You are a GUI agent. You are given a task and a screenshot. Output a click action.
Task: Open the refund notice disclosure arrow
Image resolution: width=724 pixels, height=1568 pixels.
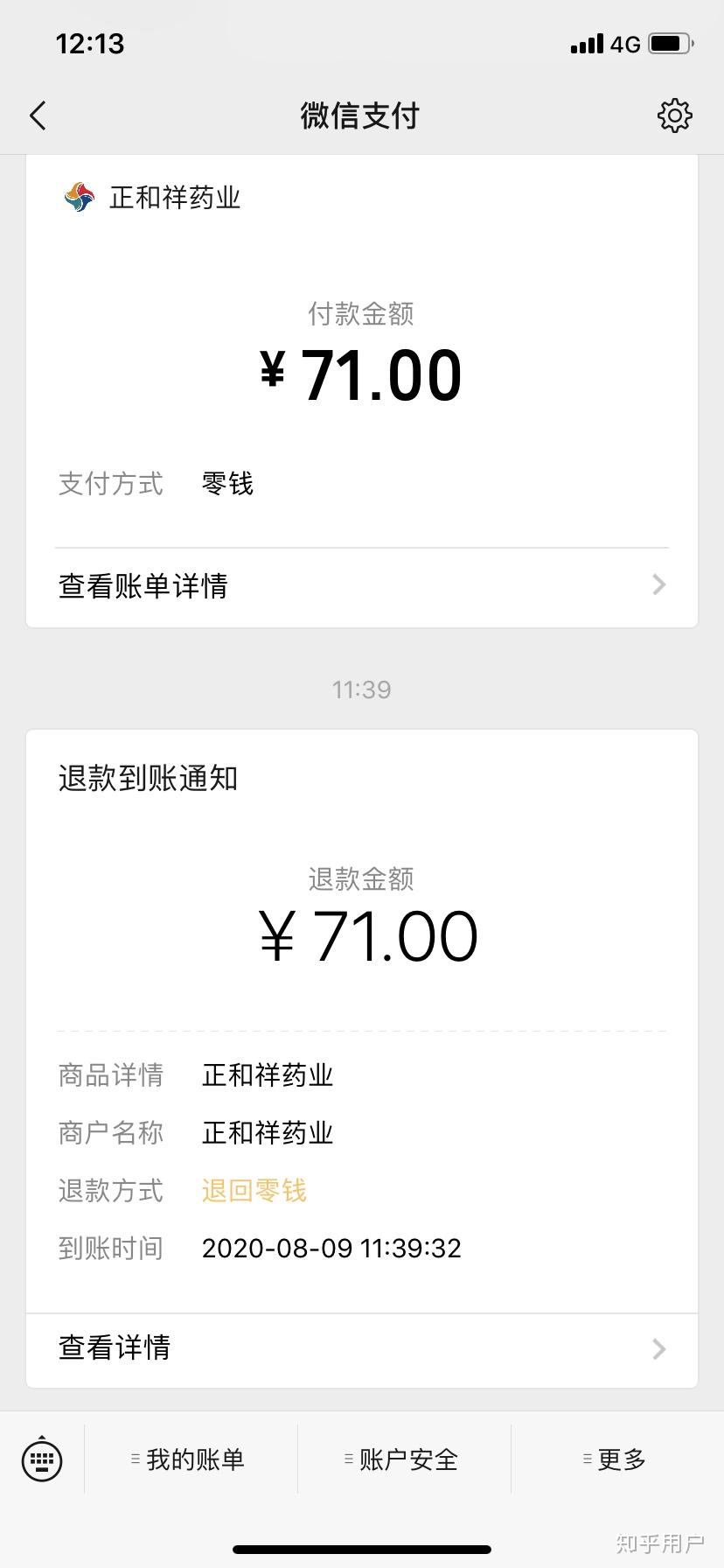pos(658,1349)
